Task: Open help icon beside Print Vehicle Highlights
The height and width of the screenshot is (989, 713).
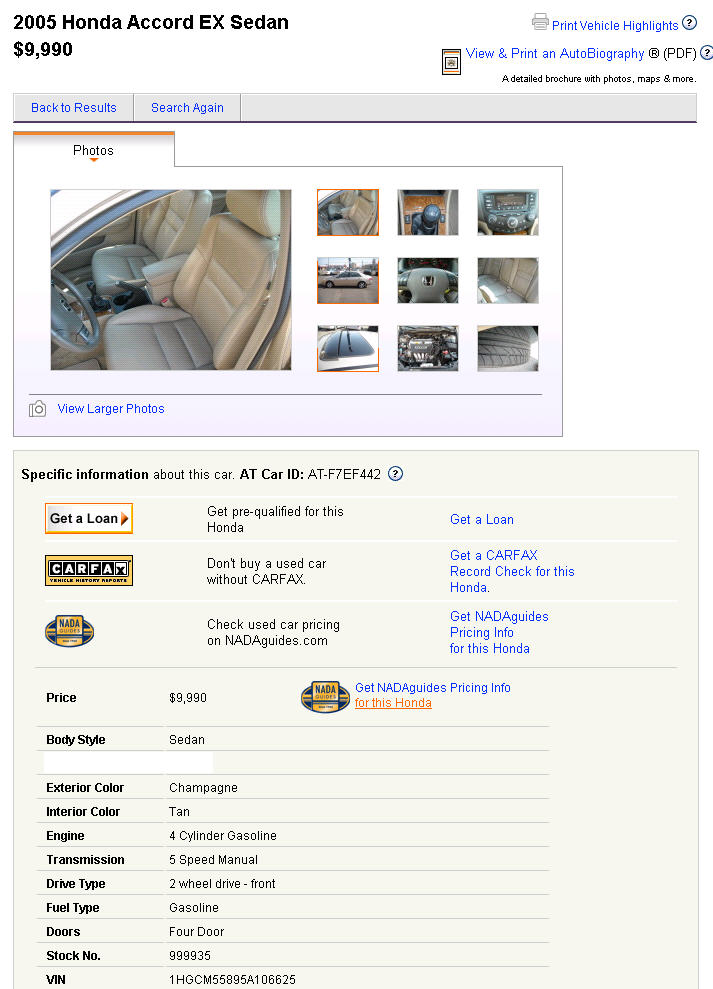Action: [x=689, y=23]
